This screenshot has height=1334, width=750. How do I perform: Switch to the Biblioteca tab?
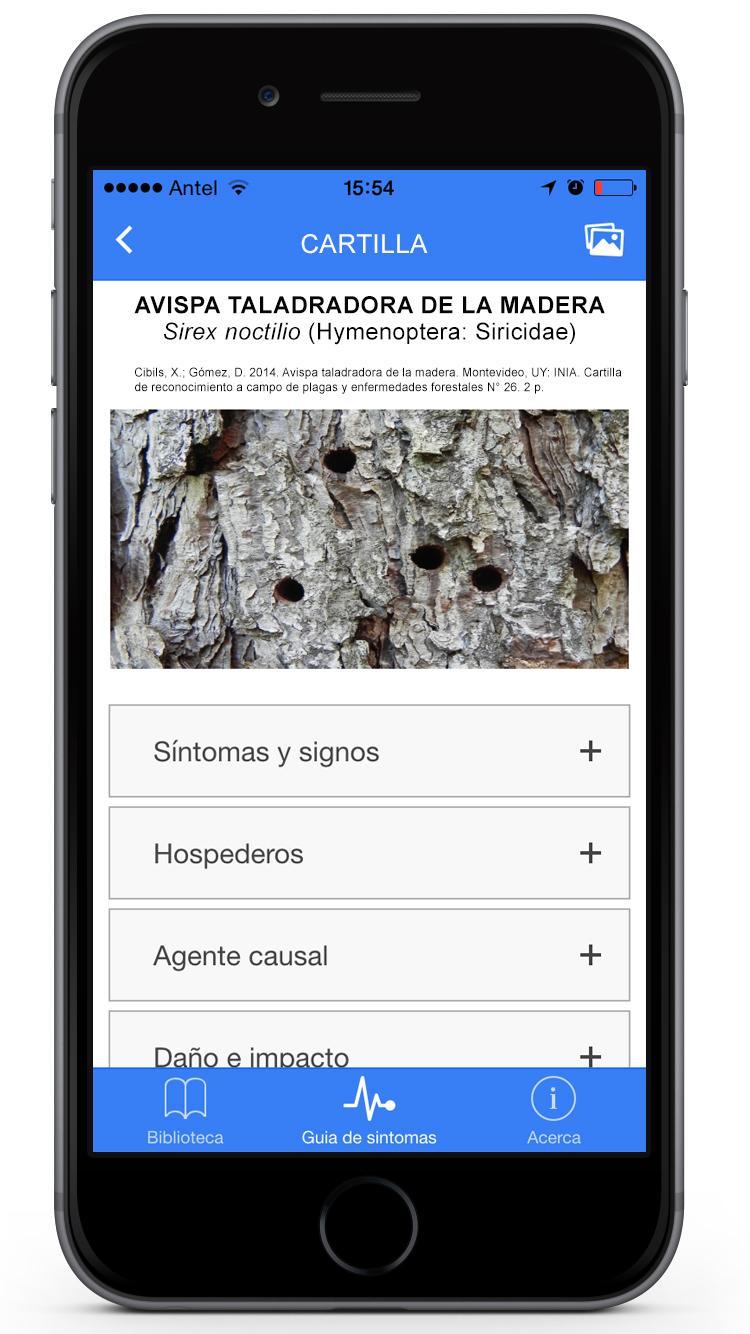point(185,1110)
